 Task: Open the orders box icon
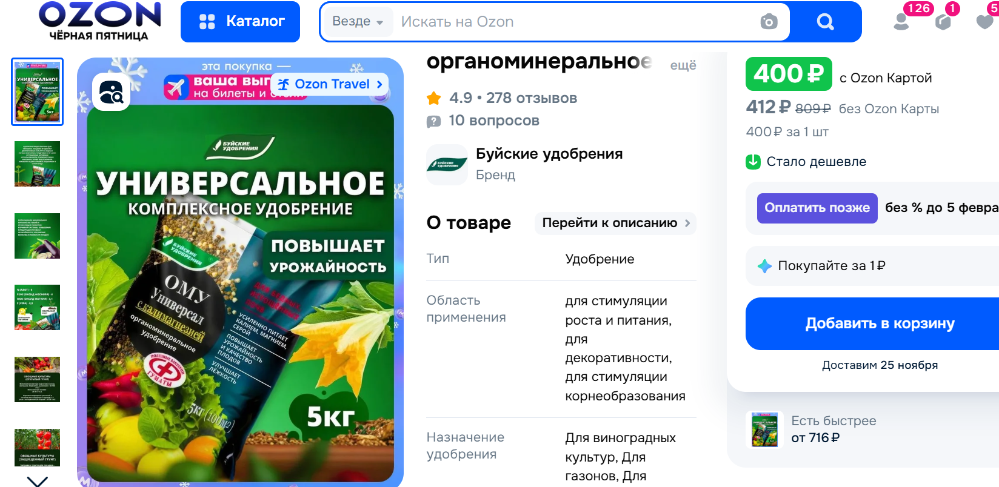point(943,21)
